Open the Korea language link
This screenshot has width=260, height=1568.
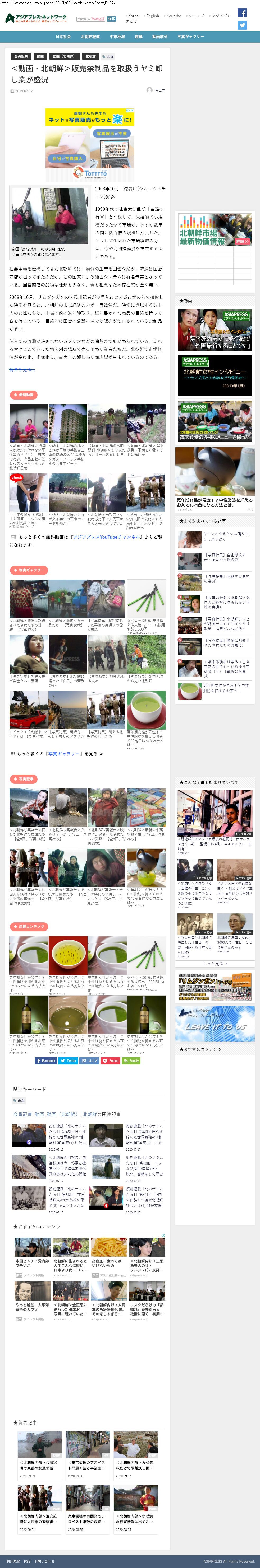coord(133,16)
